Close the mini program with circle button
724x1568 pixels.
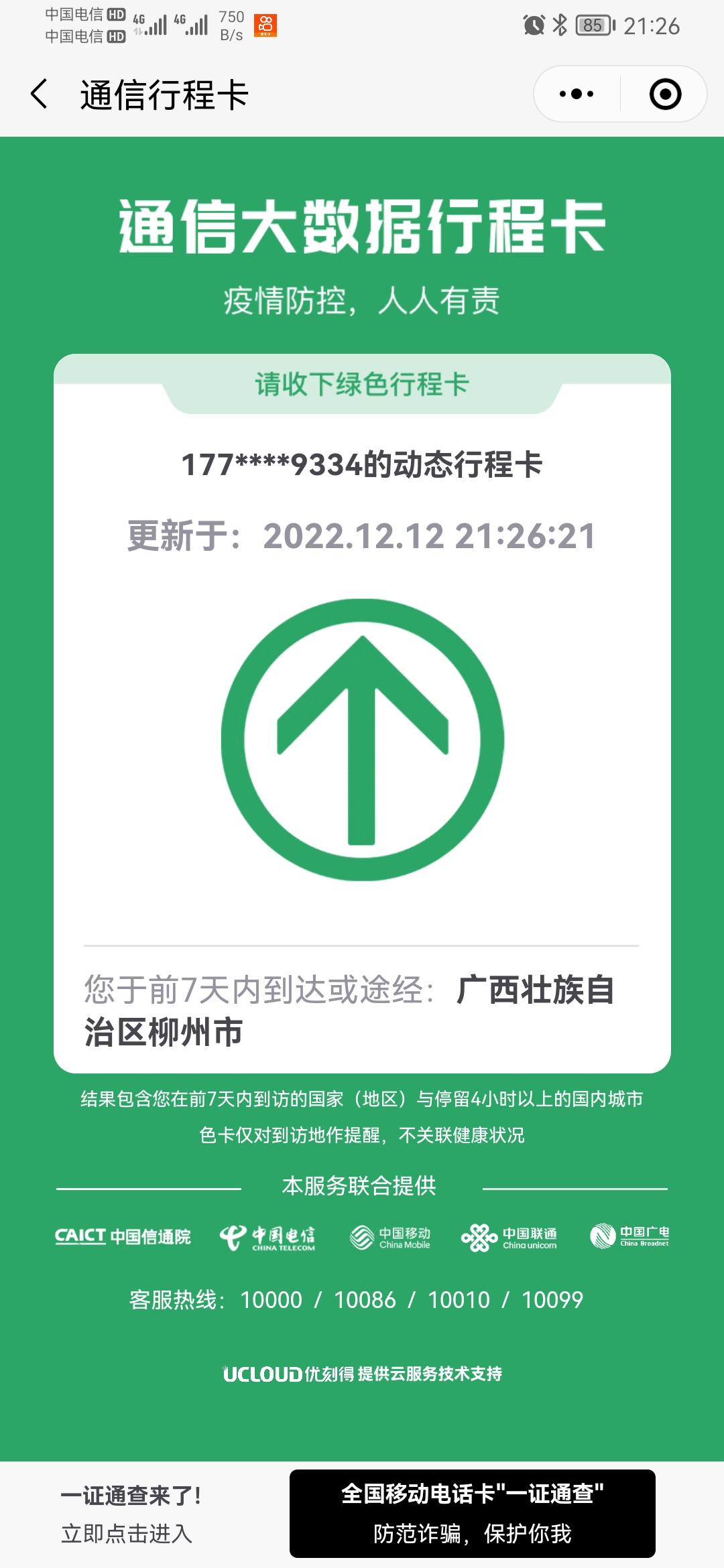pyautogui.click(x=665, y=94)
